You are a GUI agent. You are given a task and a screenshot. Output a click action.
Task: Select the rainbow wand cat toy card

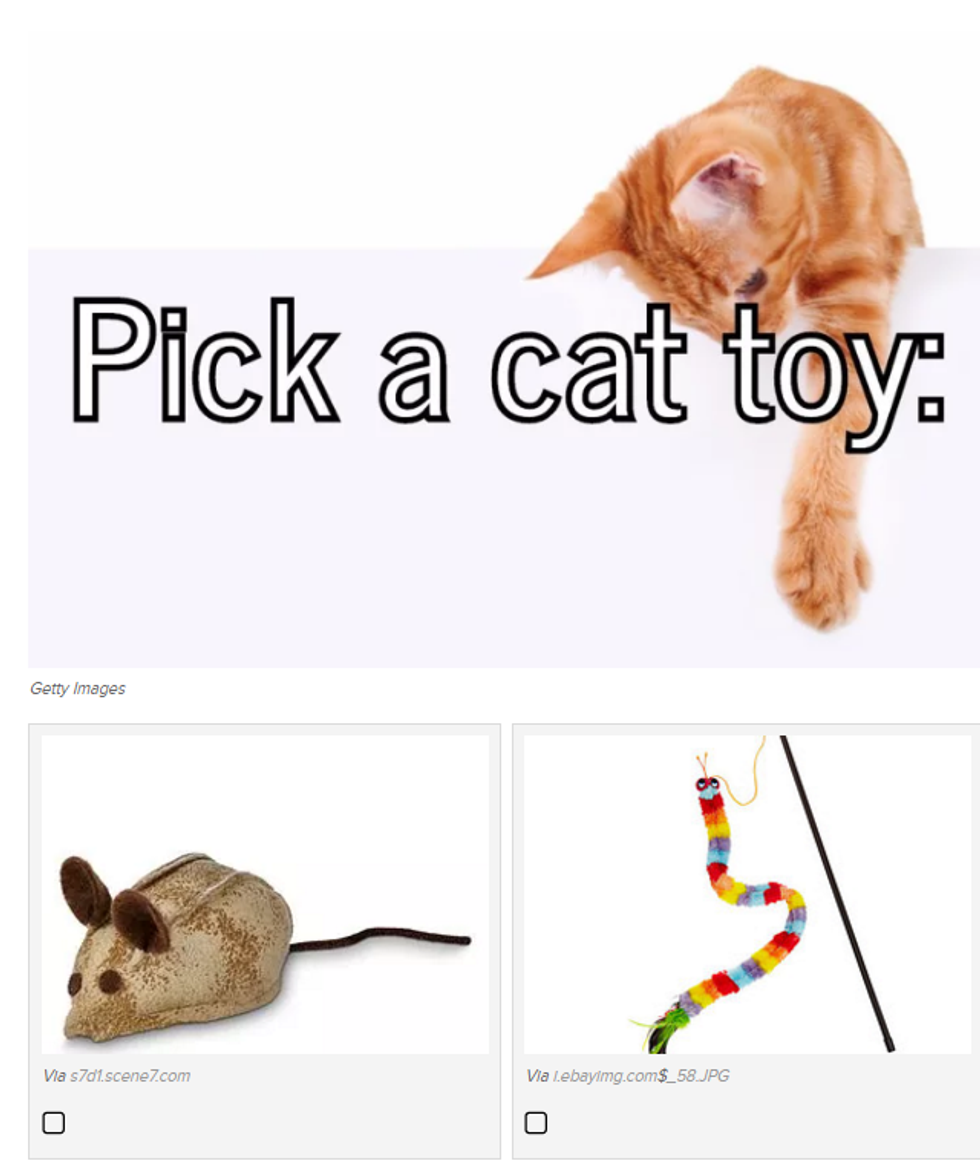pyautogui.click(x=746, y=894)
